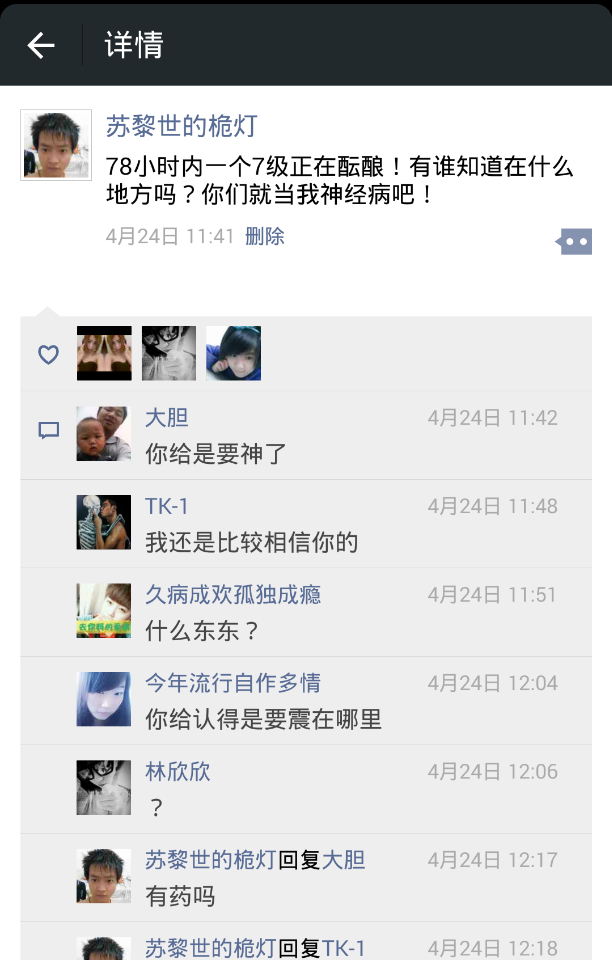
Task: Open 久病成欢孤独成瘾's profile name
Action: coord(233,594)
